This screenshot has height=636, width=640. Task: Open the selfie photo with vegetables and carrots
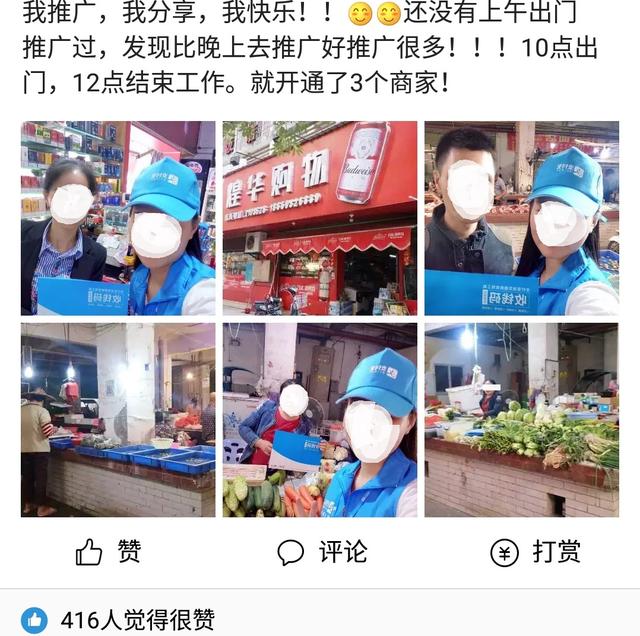coord(320,419)
